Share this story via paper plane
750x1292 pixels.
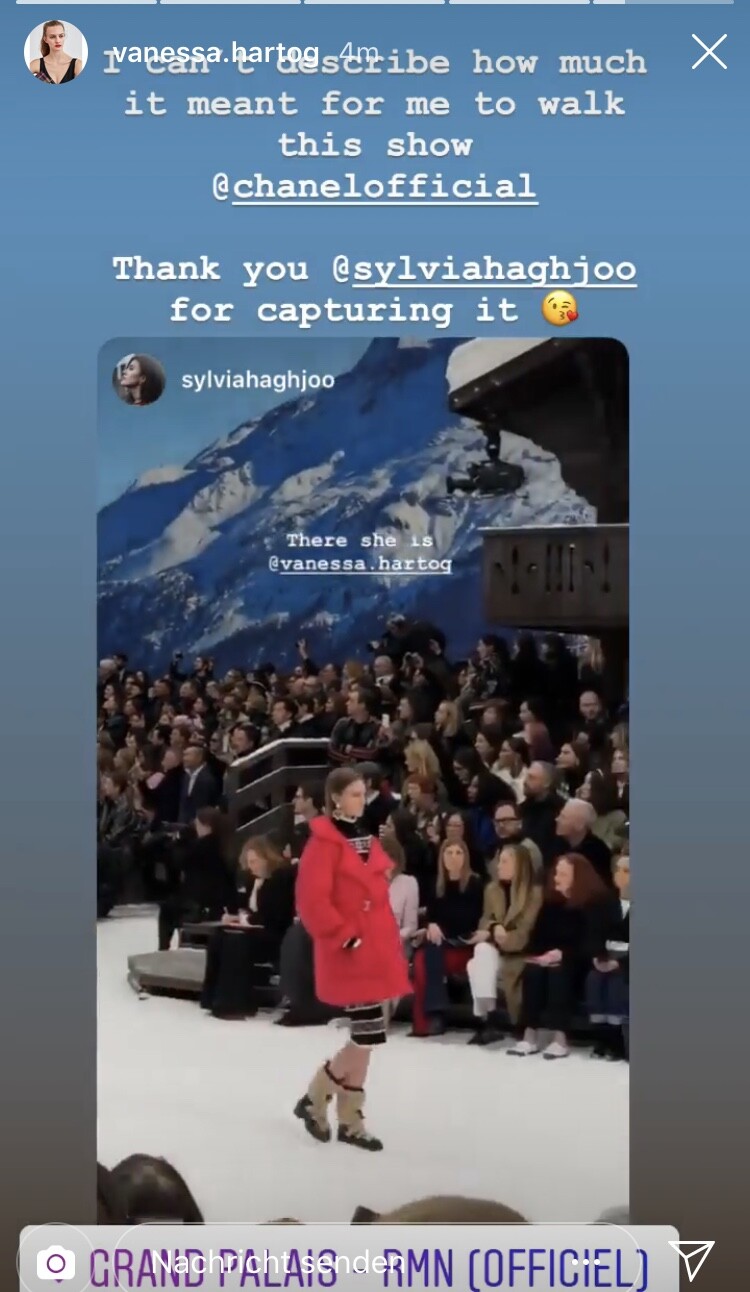click(x=691, y=1261)
